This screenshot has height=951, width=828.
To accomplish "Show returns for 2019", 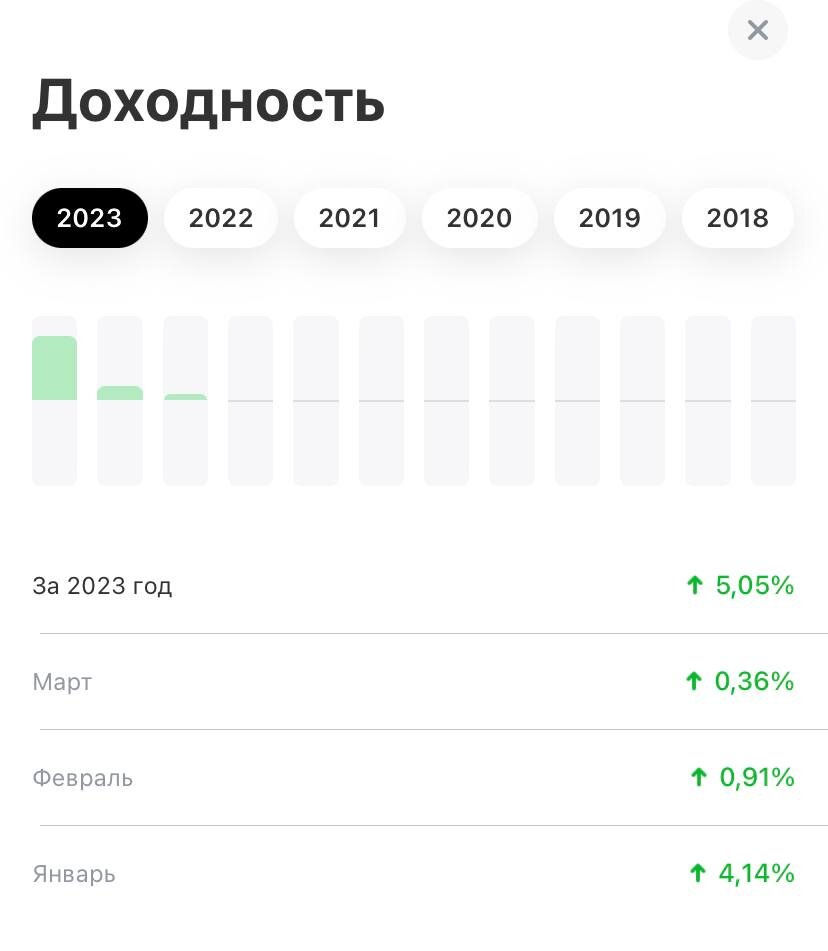I will click(609, 218).
